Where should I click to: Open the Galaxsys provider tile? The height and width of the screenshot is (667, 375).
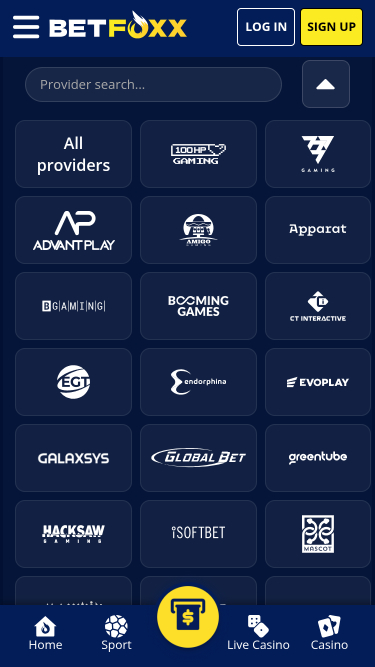point(74,458)
